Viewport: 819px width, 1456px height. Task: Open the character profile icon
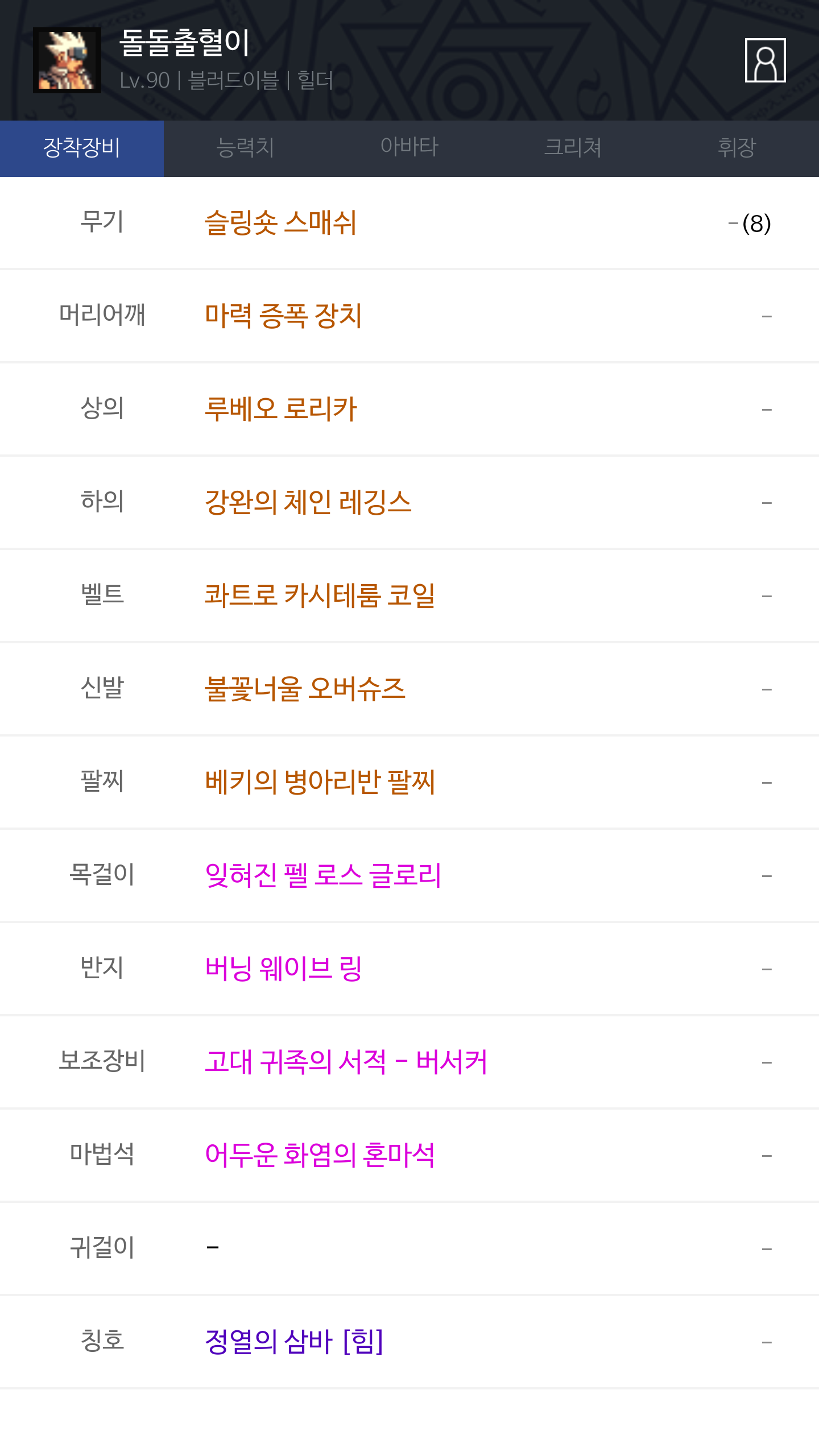tap(765, 60)
